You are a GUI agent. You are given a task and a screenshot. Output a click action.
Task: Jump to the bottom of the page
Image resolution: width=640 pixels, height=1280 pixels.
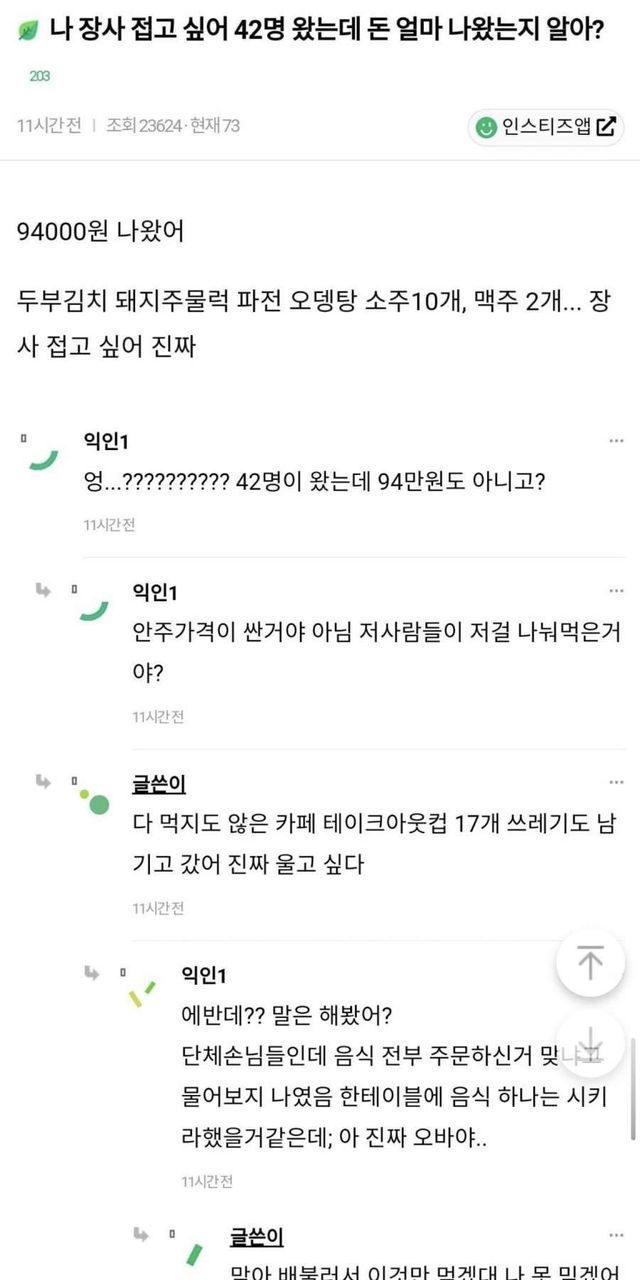tap(590, 1038)
